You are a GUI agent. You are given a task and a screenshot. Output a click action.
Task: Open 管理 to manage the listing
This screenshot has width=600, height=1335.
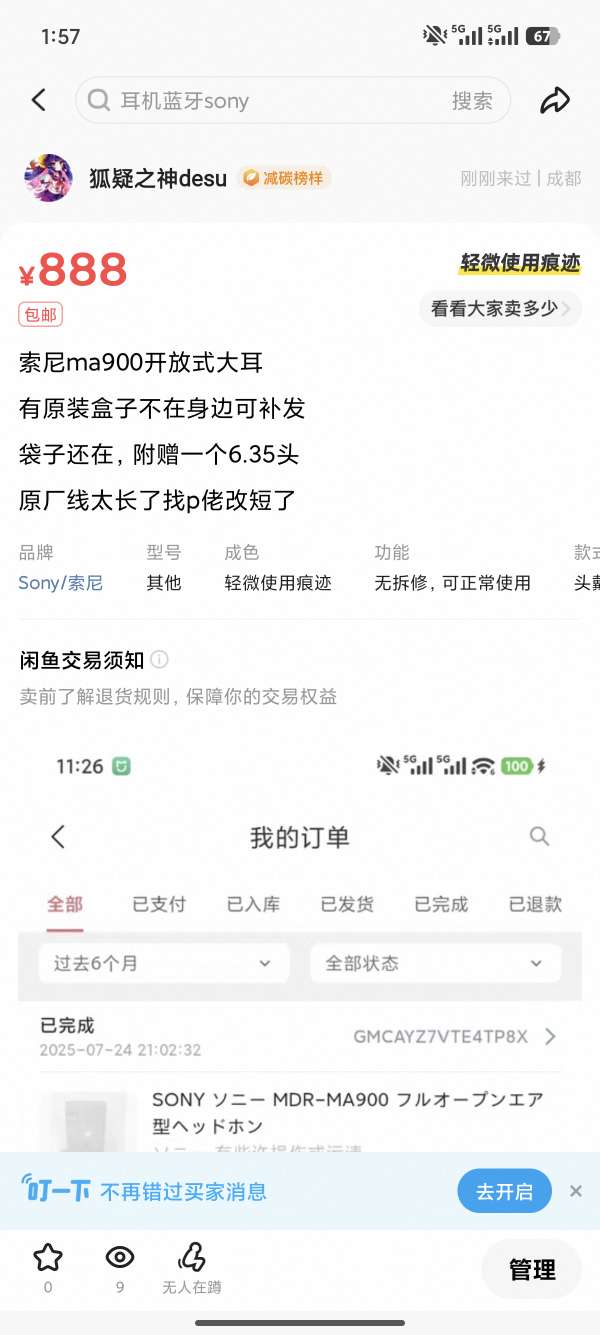[531, 1269]
